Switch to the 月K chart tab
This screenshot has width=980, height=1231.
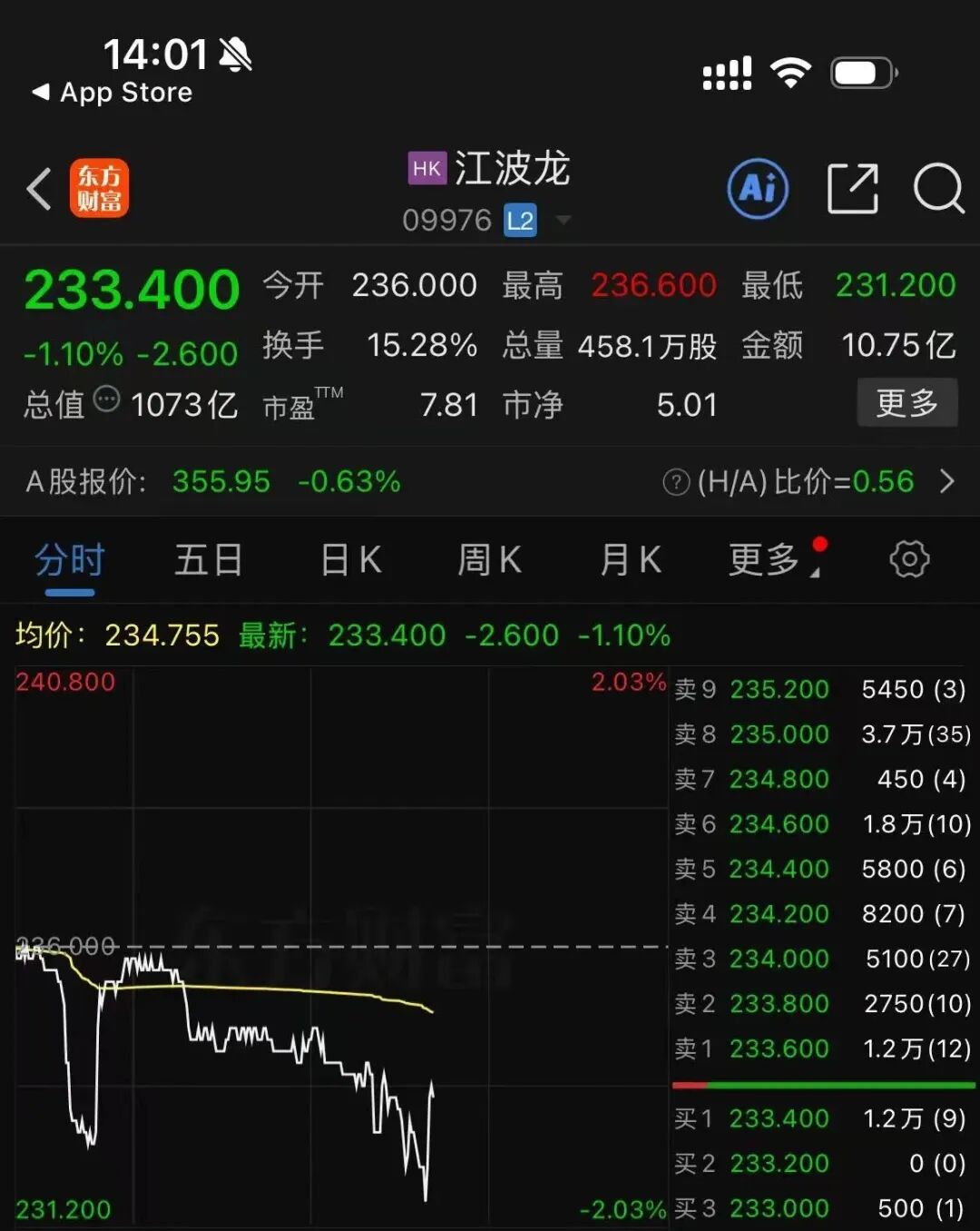[x=631, y=560]
